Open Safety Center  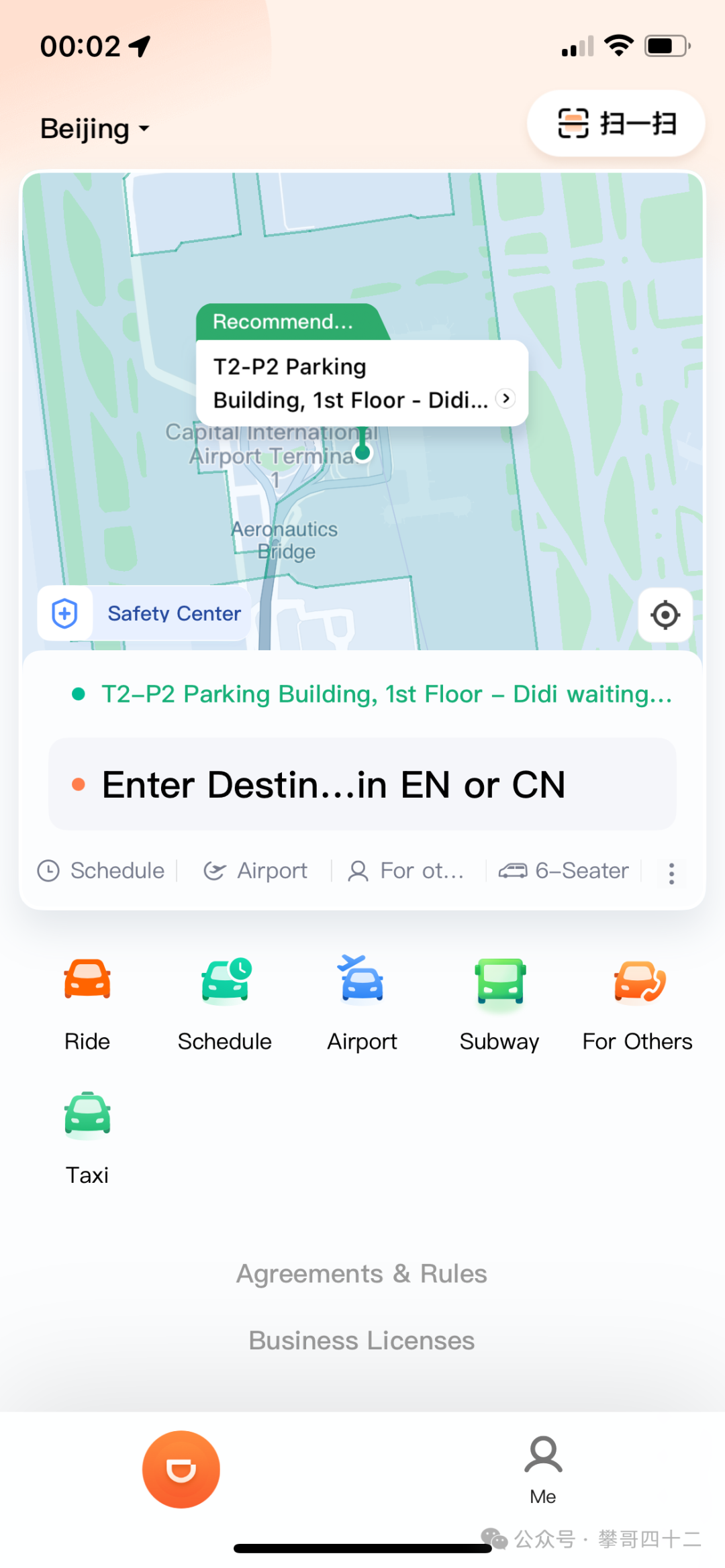145,613
